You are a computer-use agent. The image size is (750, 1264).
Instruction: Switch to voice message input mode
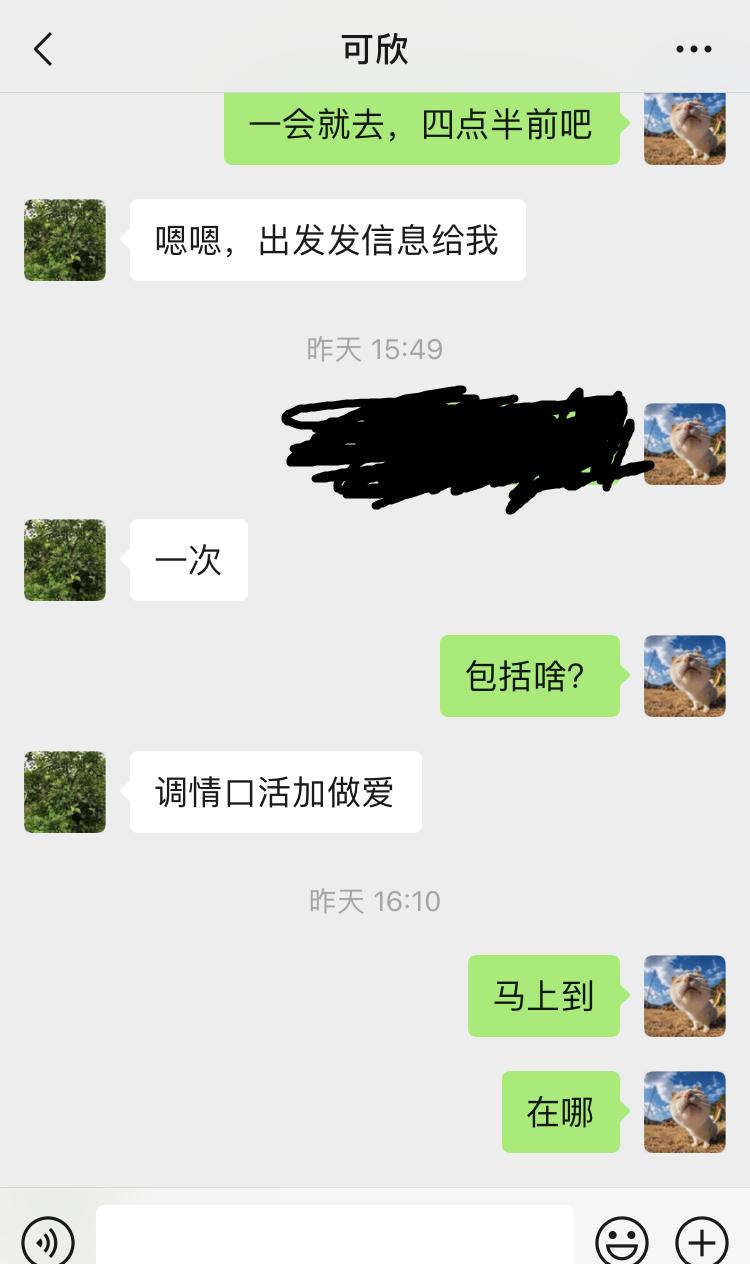point(48,1240)
